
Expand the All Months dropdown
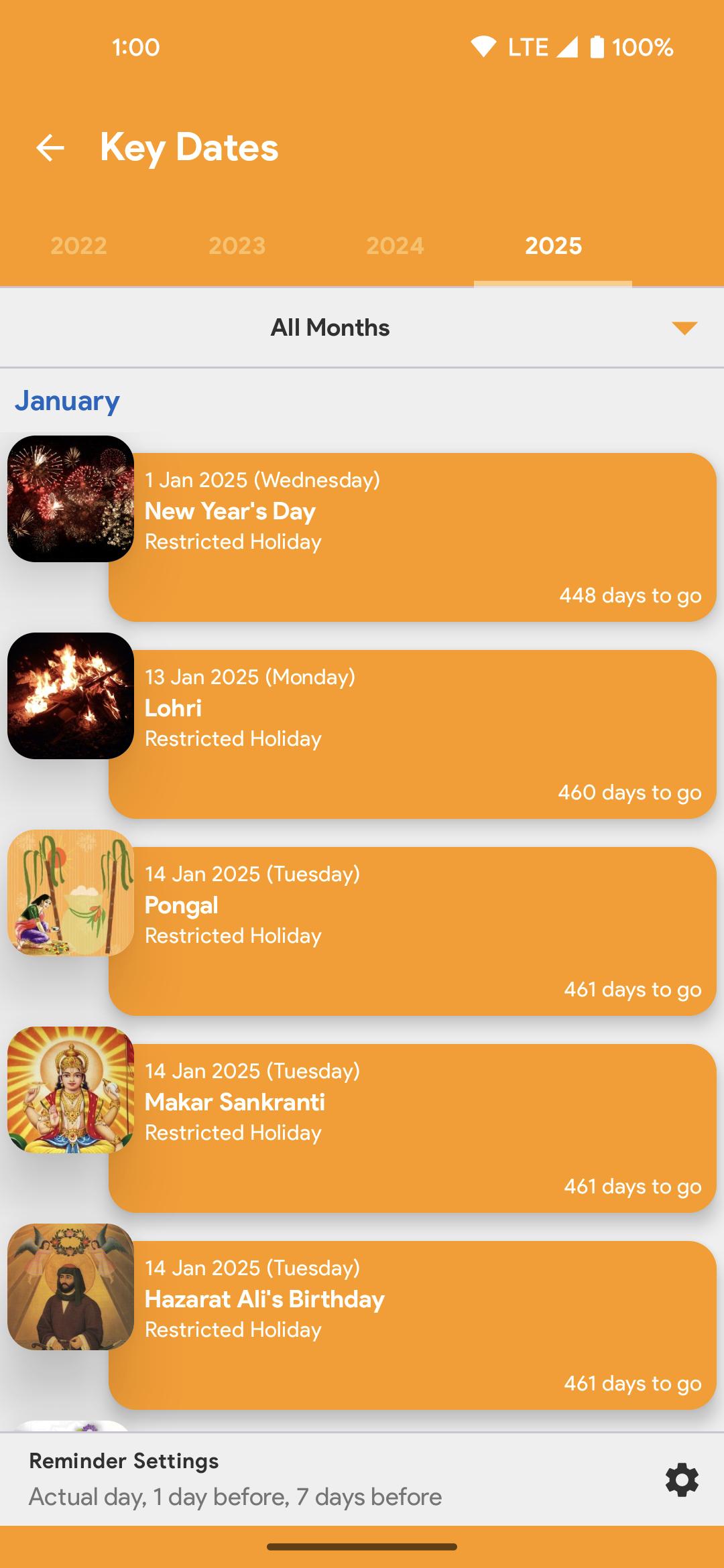[362, 328]
